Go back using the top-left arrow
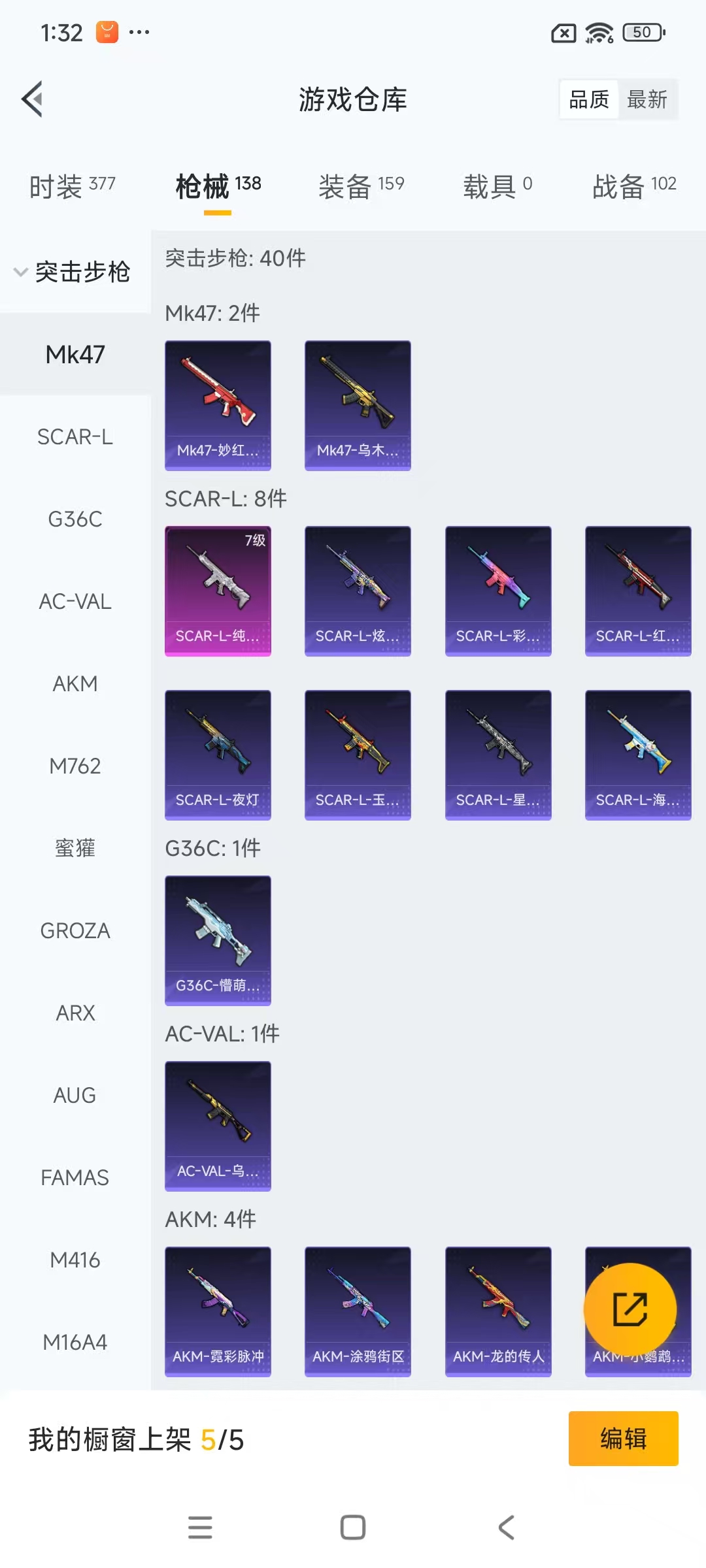This screenshot has width=706, height=1568. point(33,99)
